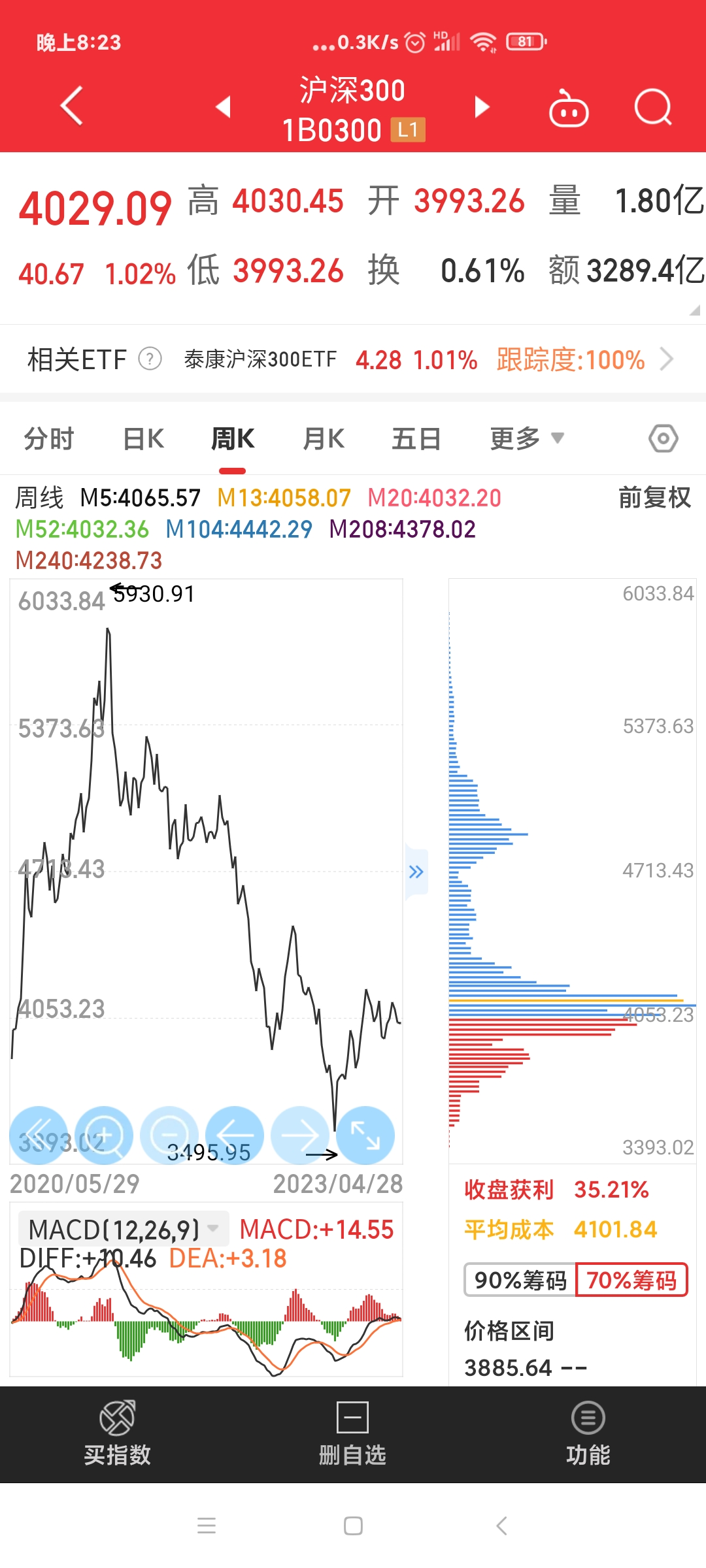Switch to the 五日 tab
This screenshot has width=706, height=1568.
pos(416,438)
